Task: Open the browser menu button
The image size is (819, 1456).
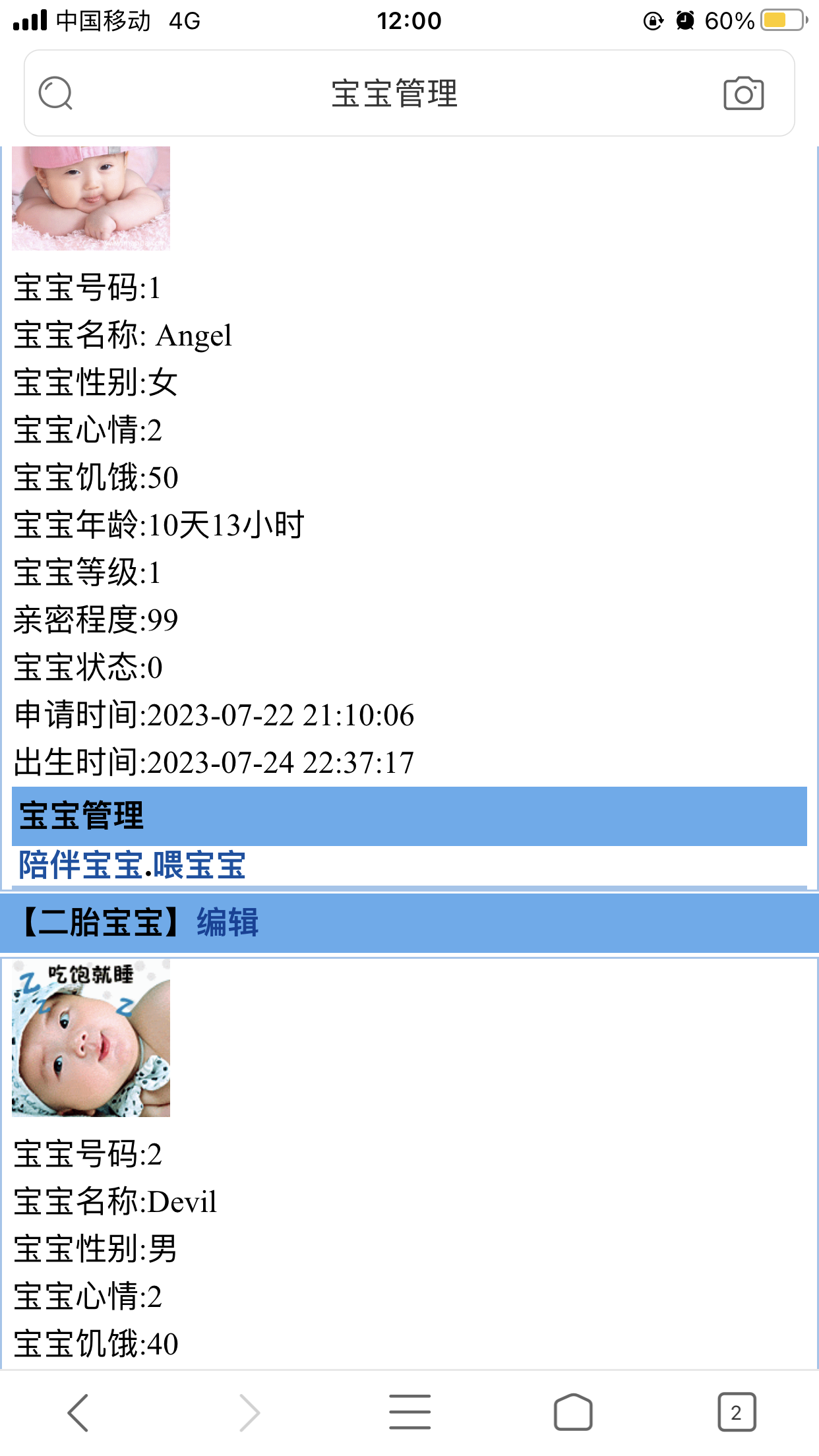Action: click(x=409, y=1412)
